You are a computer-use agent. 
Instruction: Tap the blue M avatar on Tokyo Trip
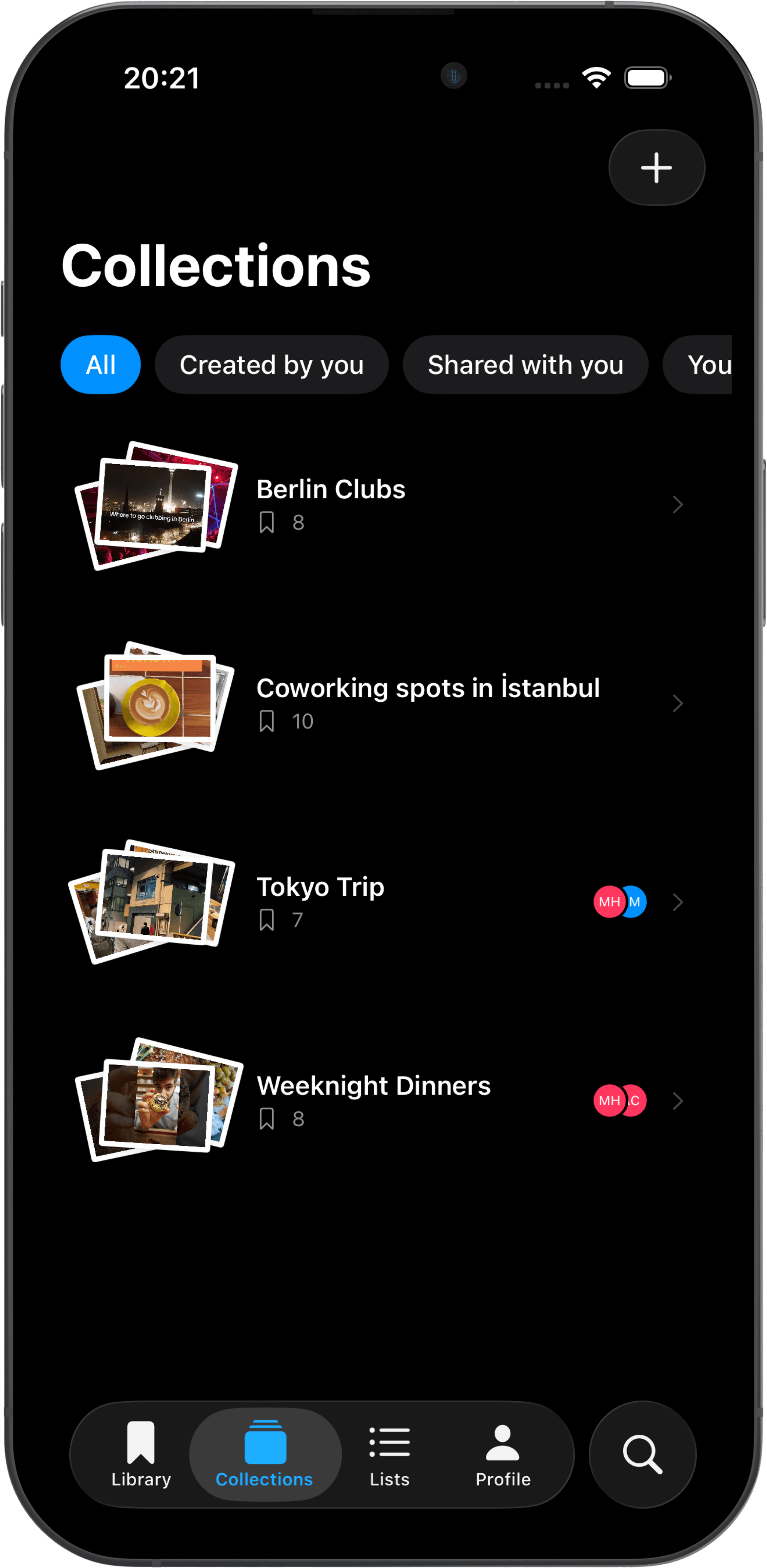click(634, 902)
